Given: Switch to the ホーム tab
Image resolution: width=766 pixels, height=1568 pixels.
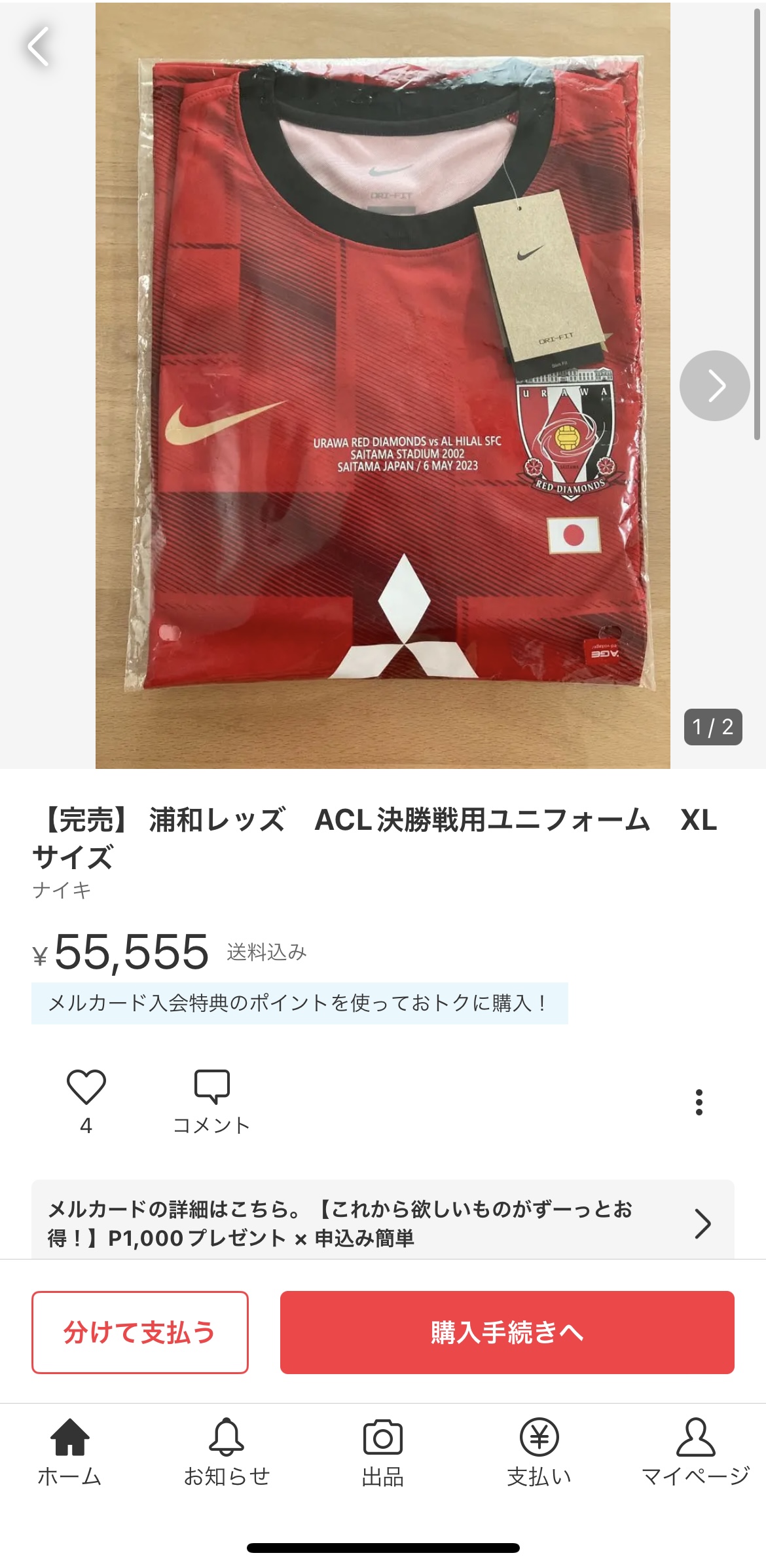Looking at the screenshot, I should [69, 1451].
